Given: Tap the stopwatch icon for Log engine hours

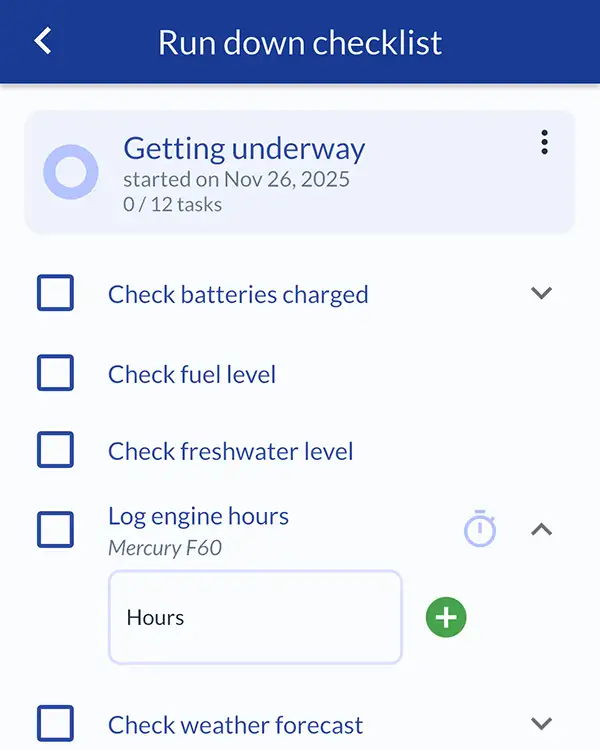Looking at the screenshot, I should (x=480, y=529).
